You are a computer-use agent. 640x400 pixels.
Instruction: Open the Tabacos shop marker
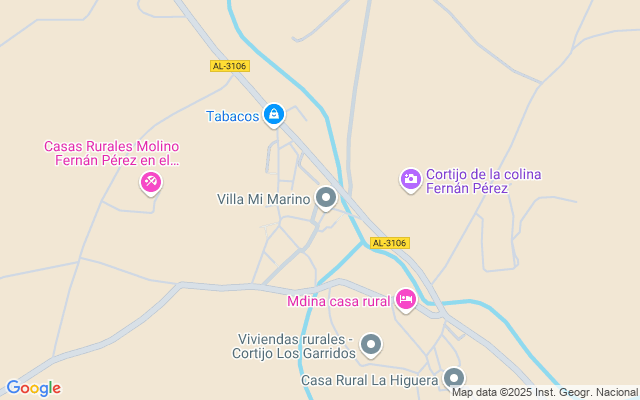(x=273, y=115)
